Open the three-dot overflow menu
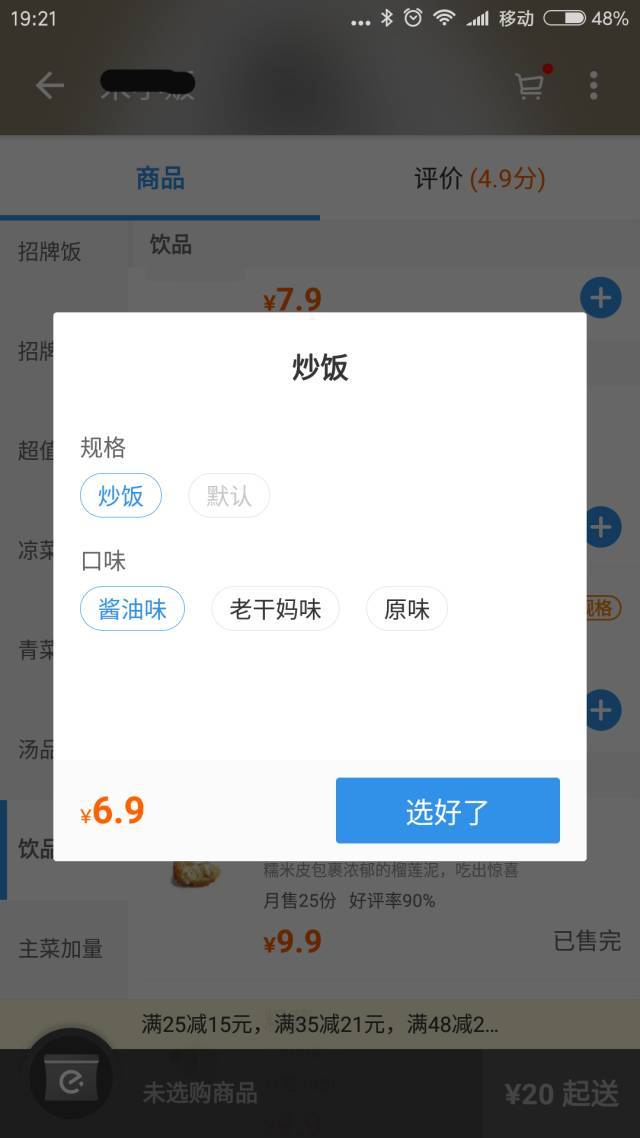This screenshot has width=640, height=1138. click(593, 86)
